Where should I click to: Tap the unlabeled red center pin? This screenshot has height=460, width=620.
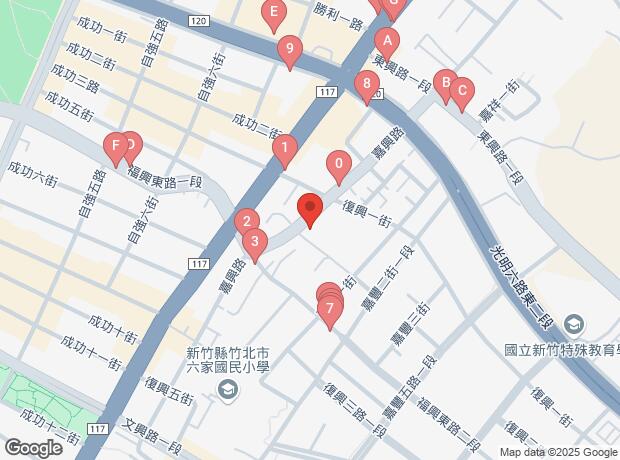(x=310, y=210)
